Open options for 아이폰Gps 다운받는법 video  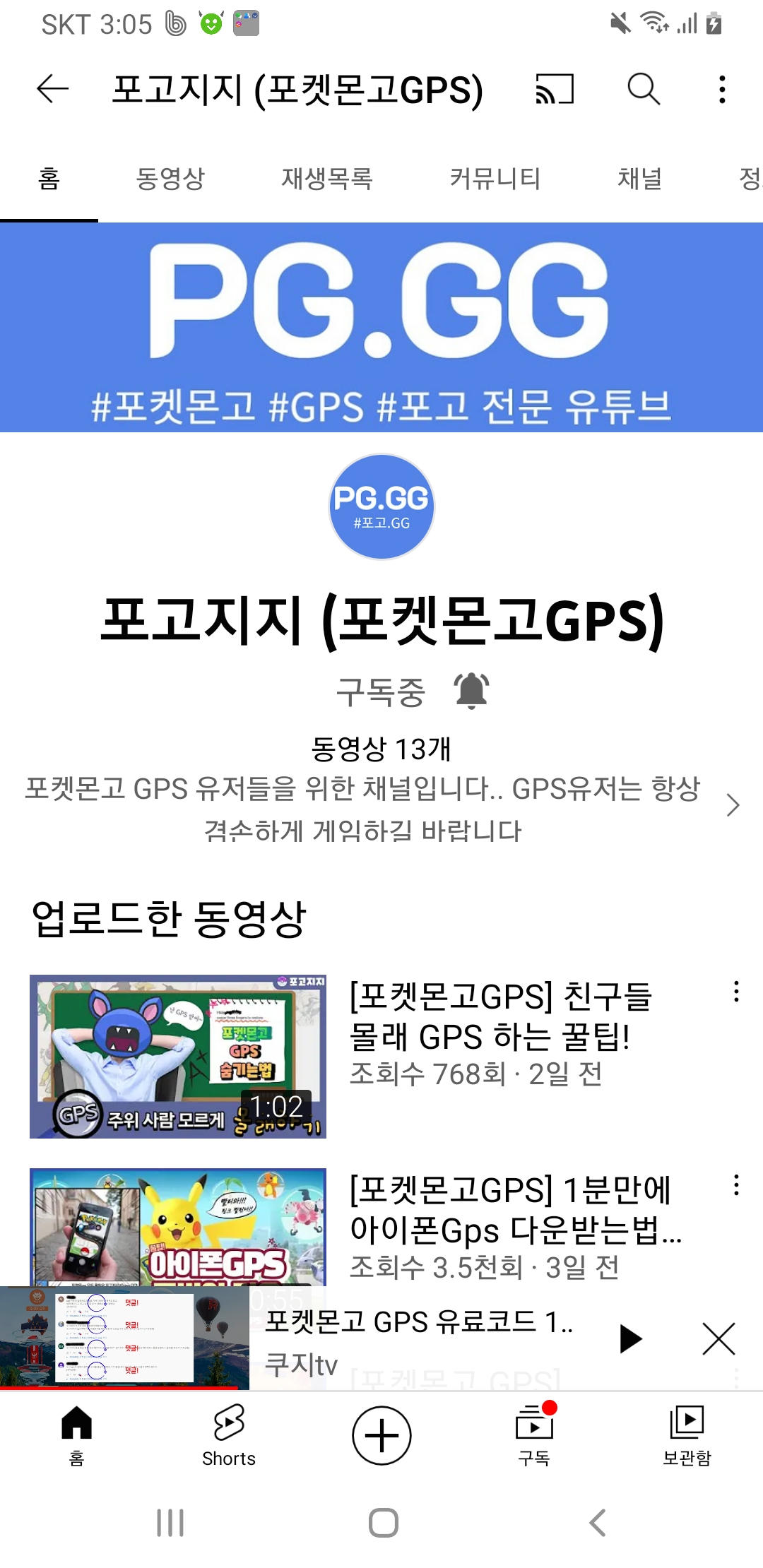pos(736,1185)
